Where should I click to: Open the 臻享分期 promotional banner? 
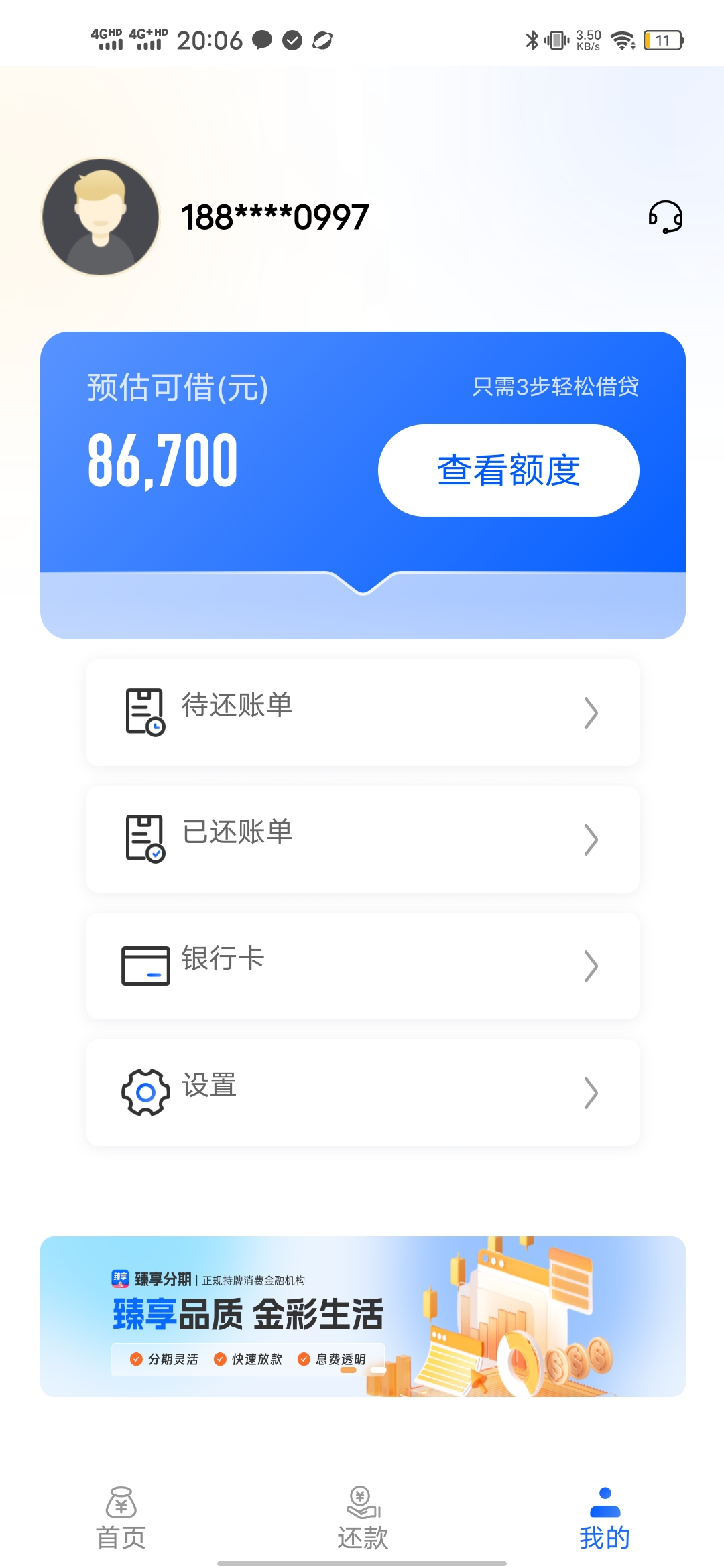pyautogui.click(x=363, y=1316)
